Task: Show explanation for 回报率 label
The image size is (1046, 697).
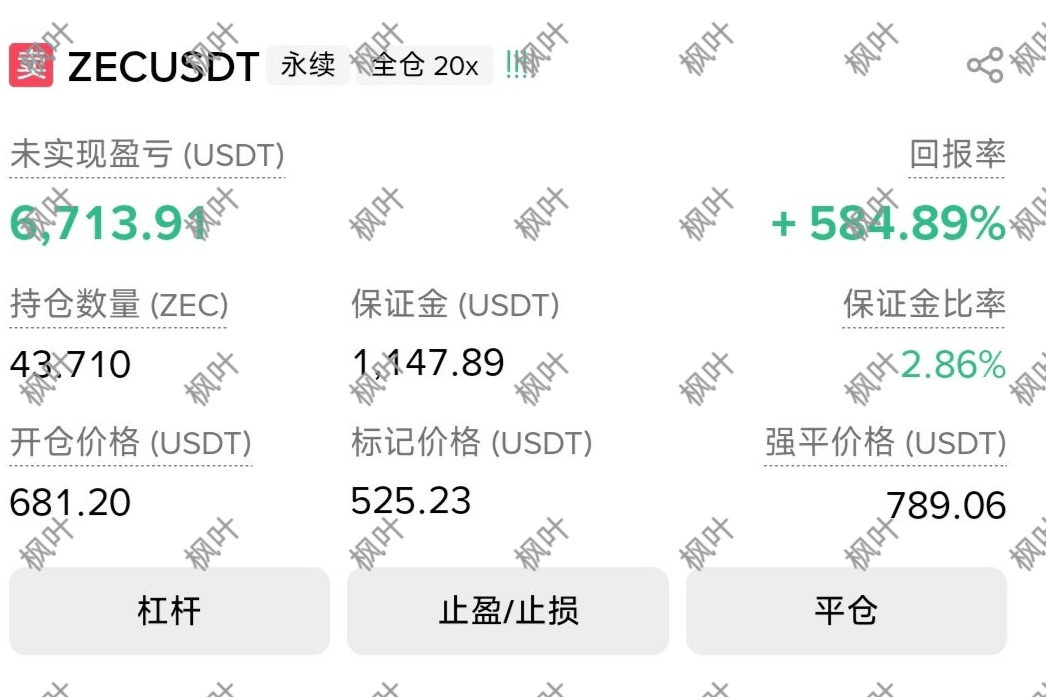Action: 957,155
